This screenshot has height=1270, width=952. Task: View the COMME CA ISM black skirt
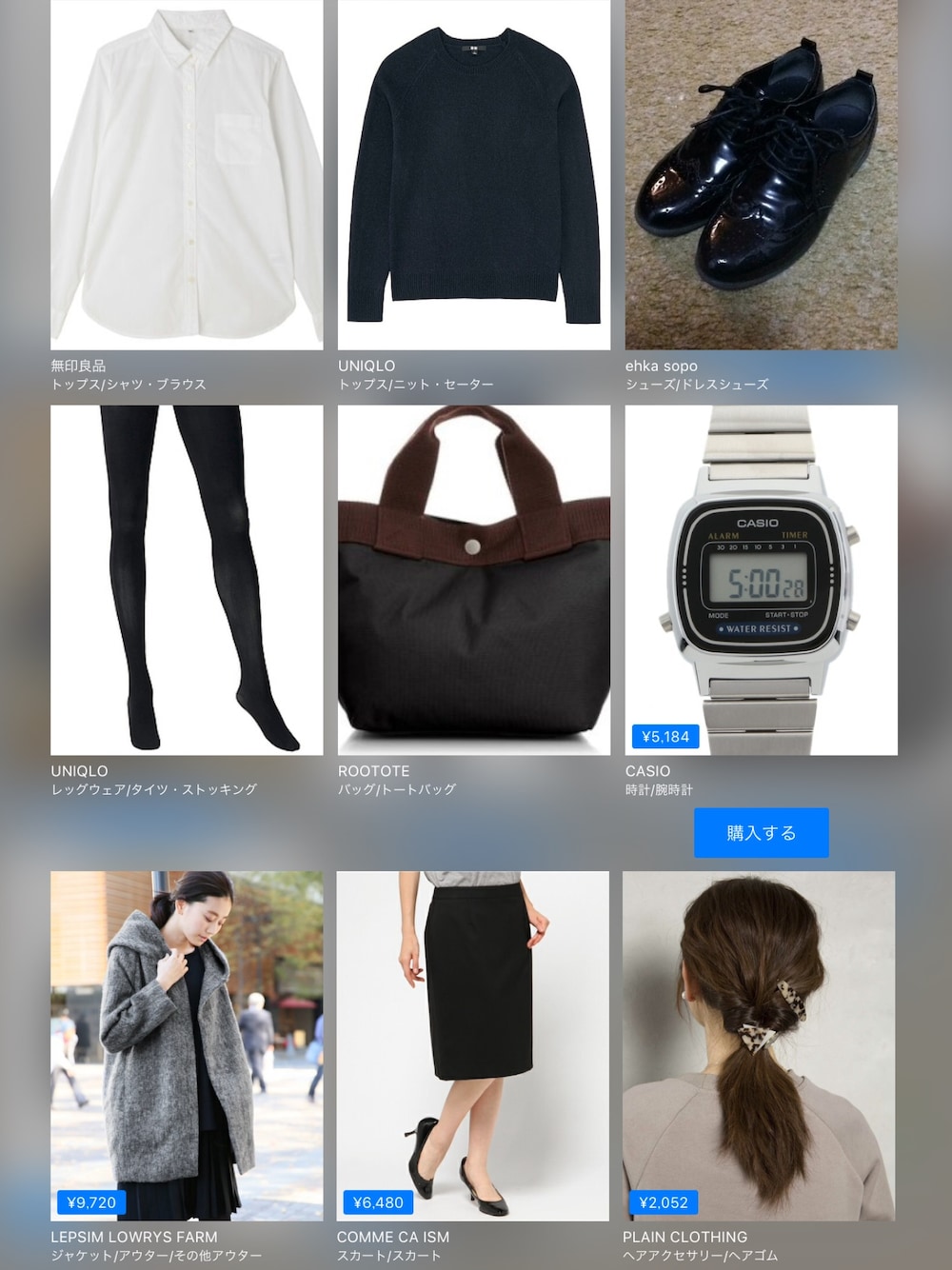472,1045
